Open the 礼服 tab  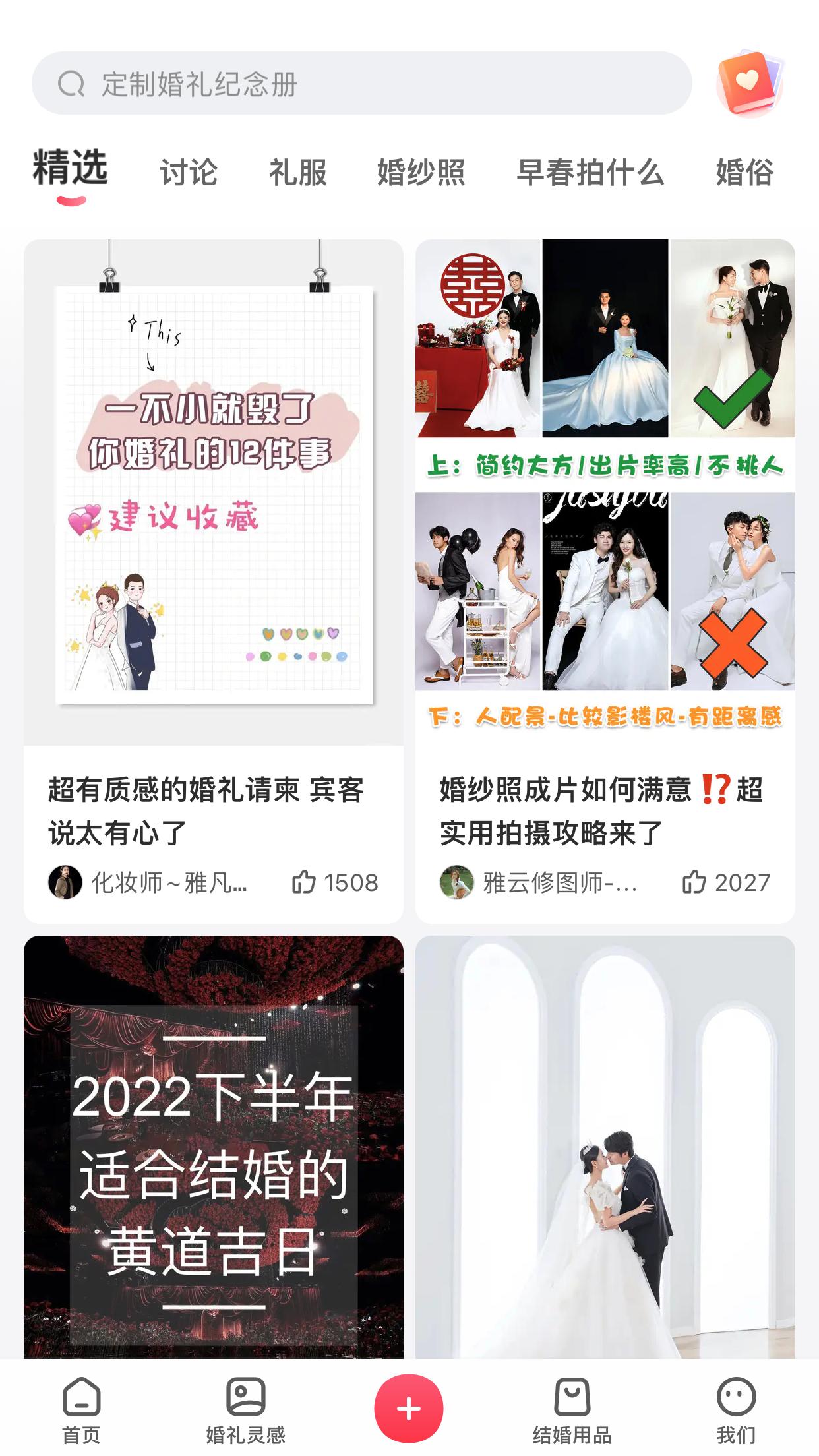click(298, 172)
